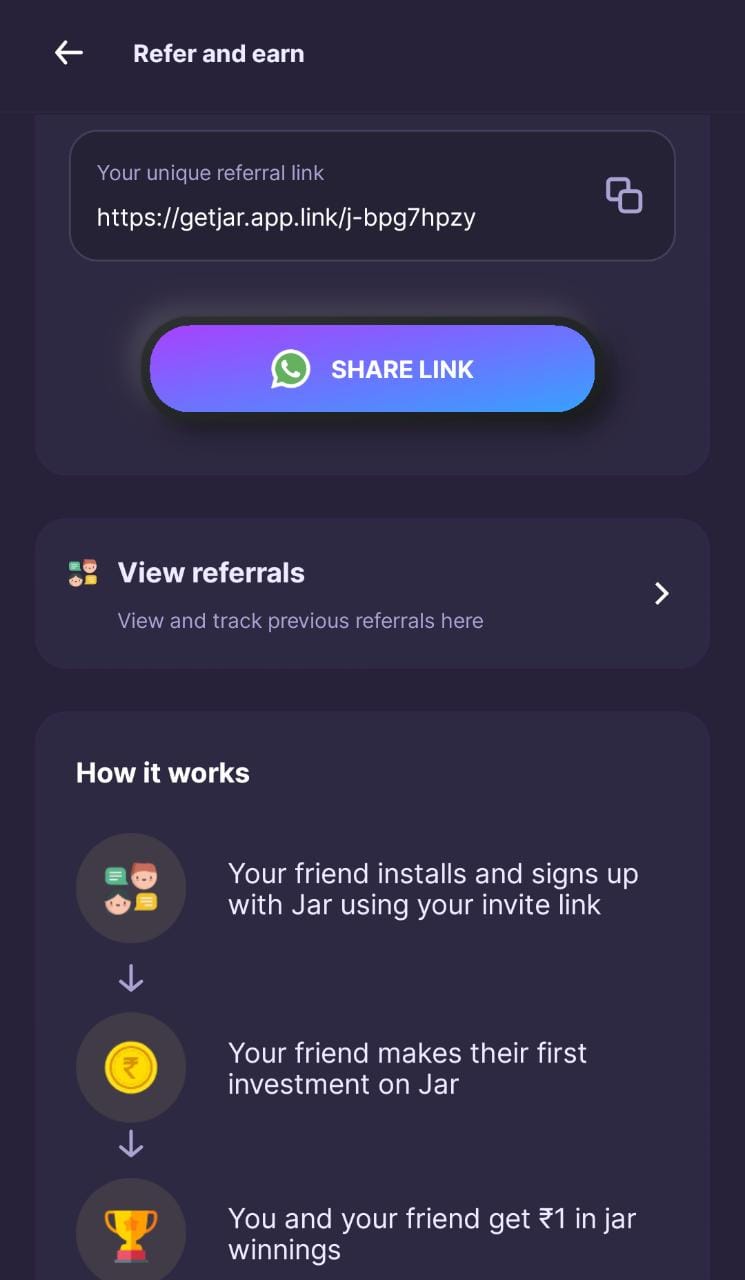Click the back arrow to leave Refer and earn
This screenshot has width=745, height=1280.
coord(67,52)
